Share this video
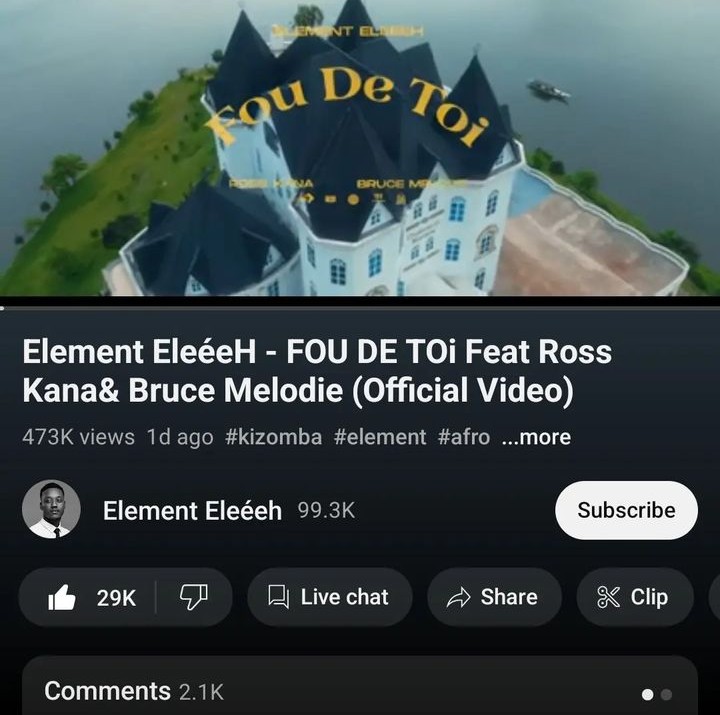Screen dimensions: 720x715 click(x=493, y=597)
